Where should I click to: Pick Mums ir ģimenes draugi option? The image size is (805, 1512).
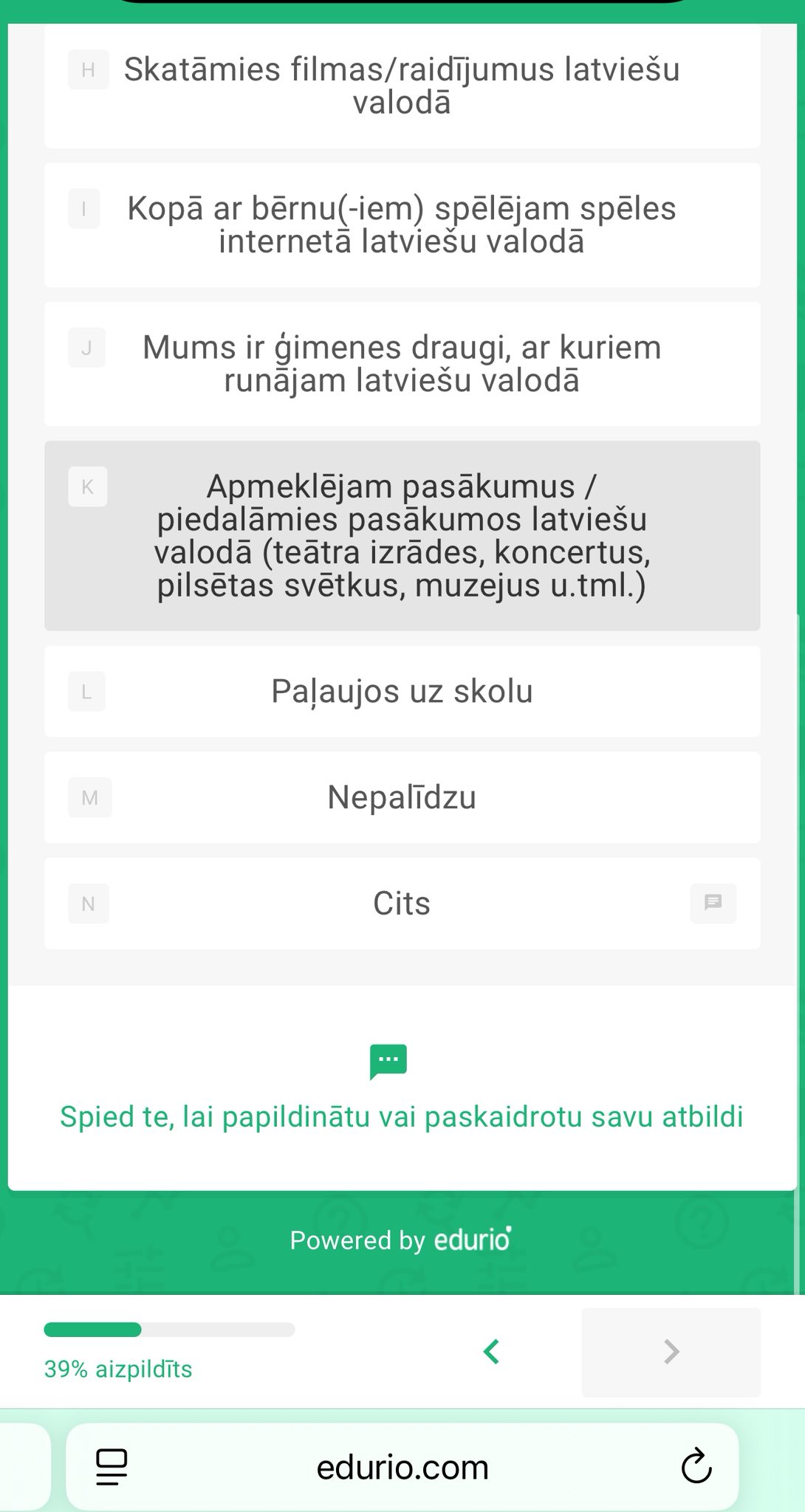[x=402, y=363]
